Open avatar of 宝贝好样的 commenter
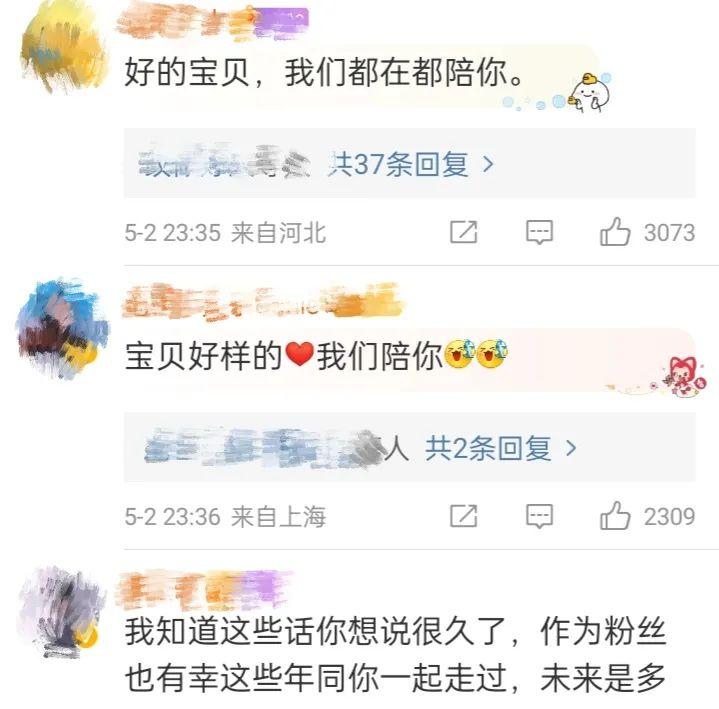This screenshot has height=709, width=719. click(x=62, y=328)
